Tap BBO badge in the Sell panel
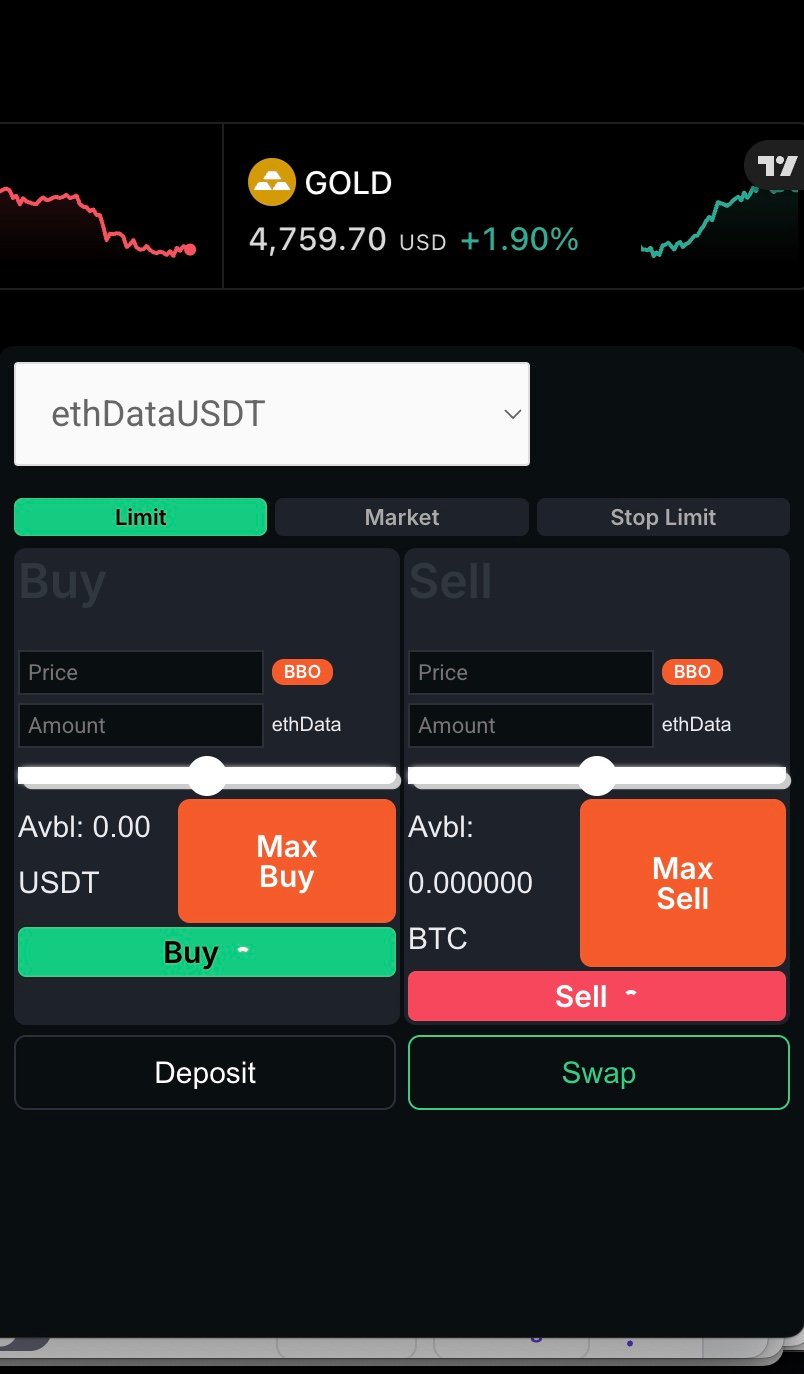The width and height of the screenshot is (804, 1374). tap(692, 672)
